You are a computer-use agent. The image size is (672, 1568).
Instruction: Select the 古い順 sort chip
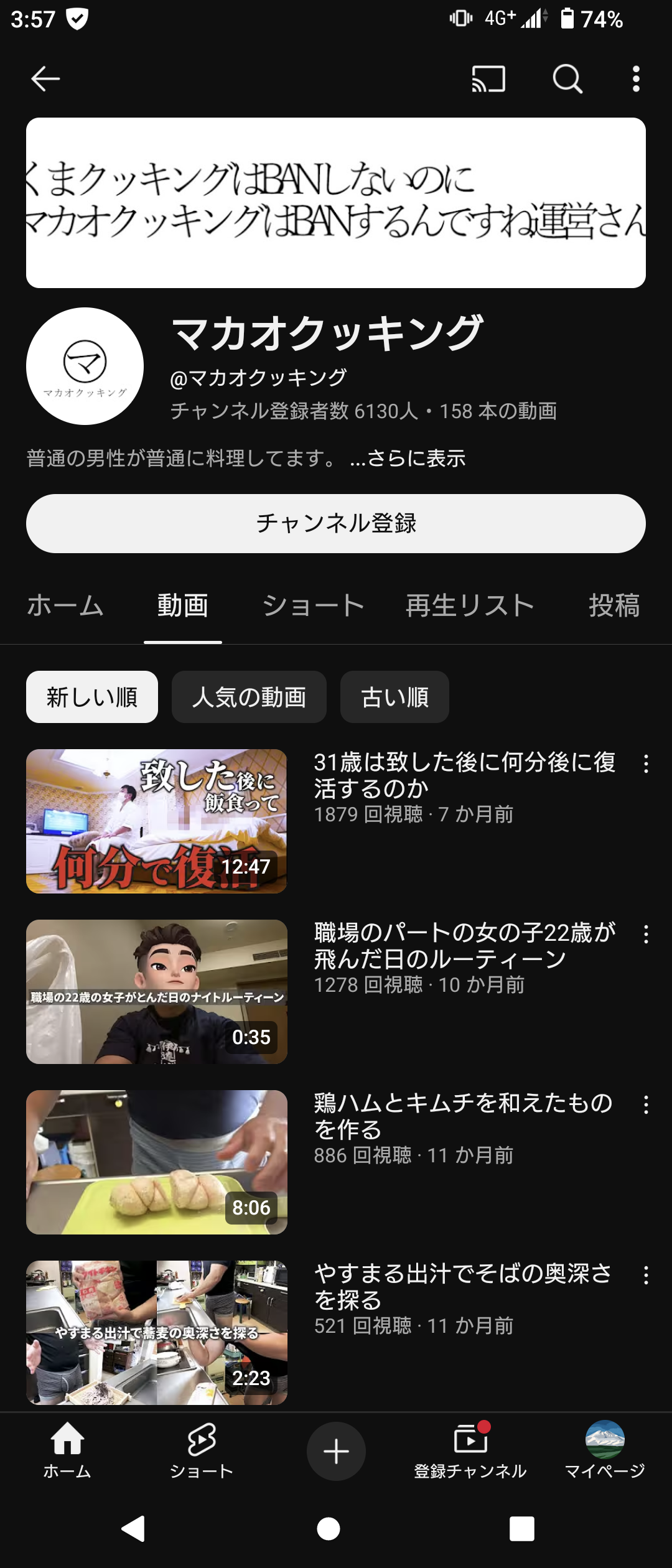[x=394, y=697]
